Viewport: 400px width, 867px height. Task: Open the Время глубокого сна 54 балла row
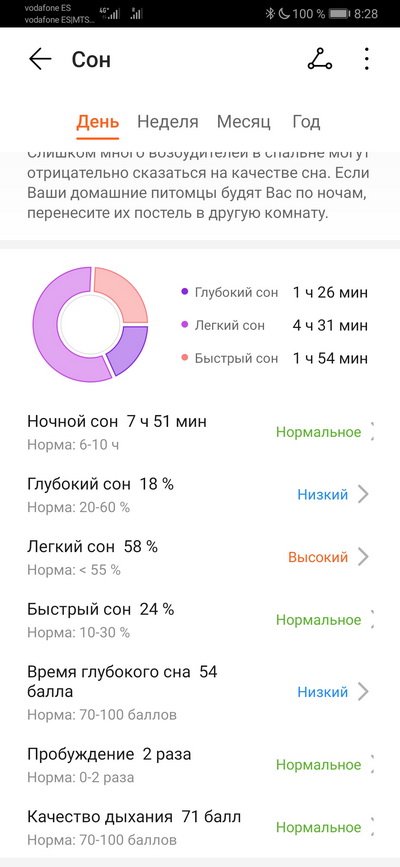tap(200, 692)
